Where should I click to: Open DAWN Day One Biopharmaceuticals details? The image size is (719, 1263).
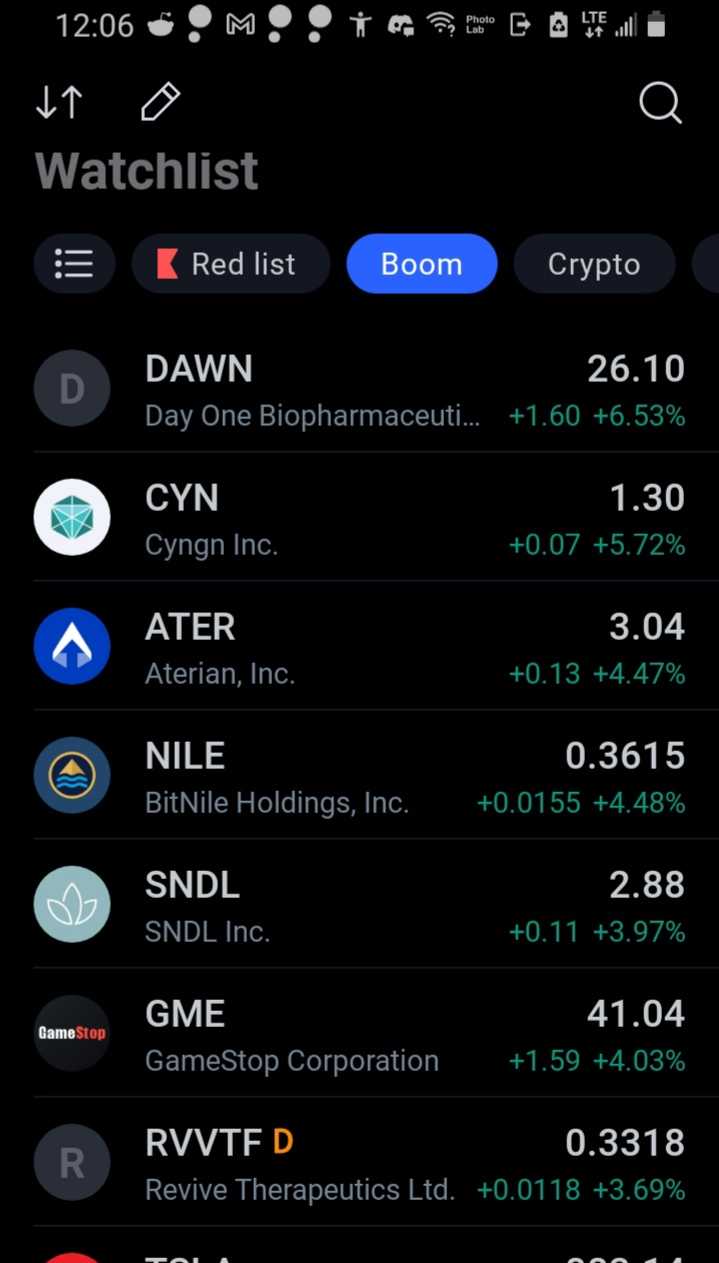(359, 388)
